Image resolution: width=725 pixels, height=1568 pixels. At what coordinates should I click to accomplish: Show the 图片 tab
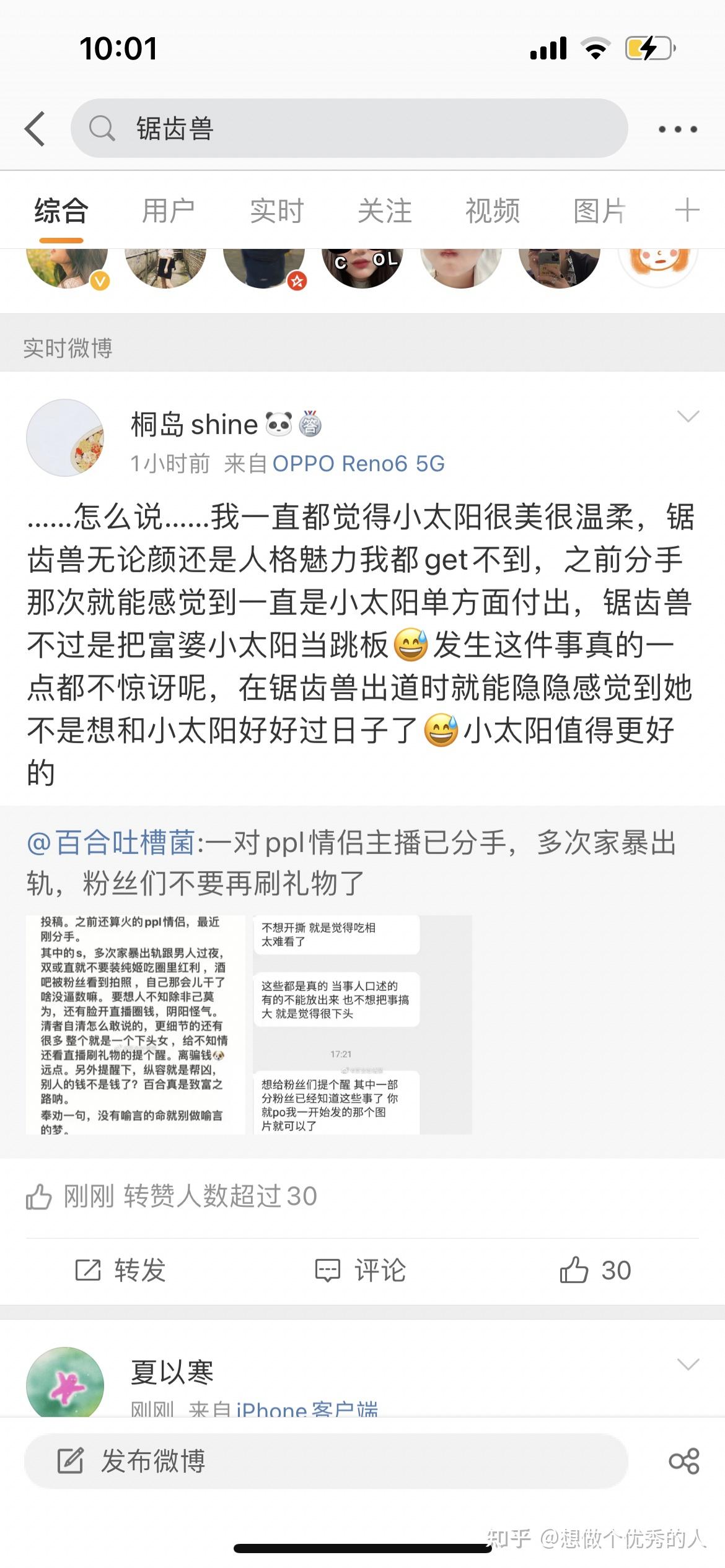[599, 211]
